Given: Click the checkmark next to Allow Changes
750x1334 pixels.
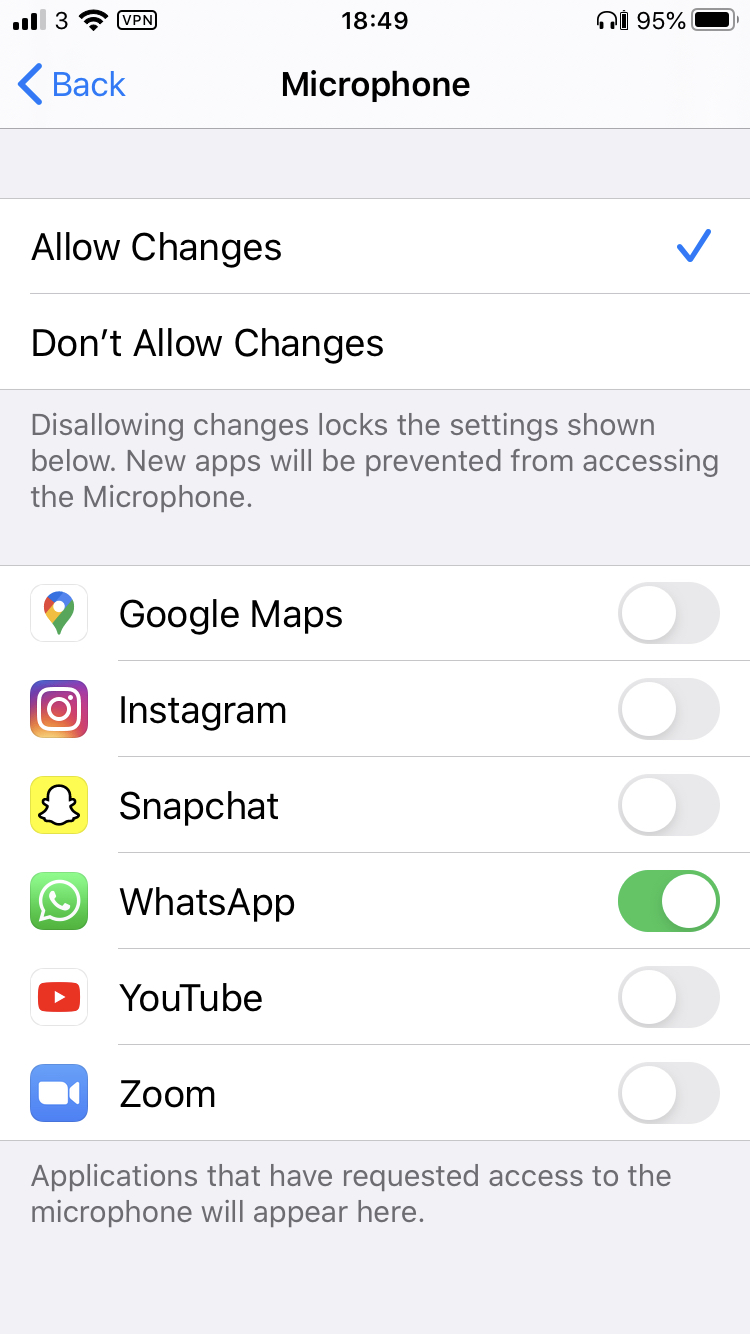Looking at the screenshot, I should coord(693,245).
